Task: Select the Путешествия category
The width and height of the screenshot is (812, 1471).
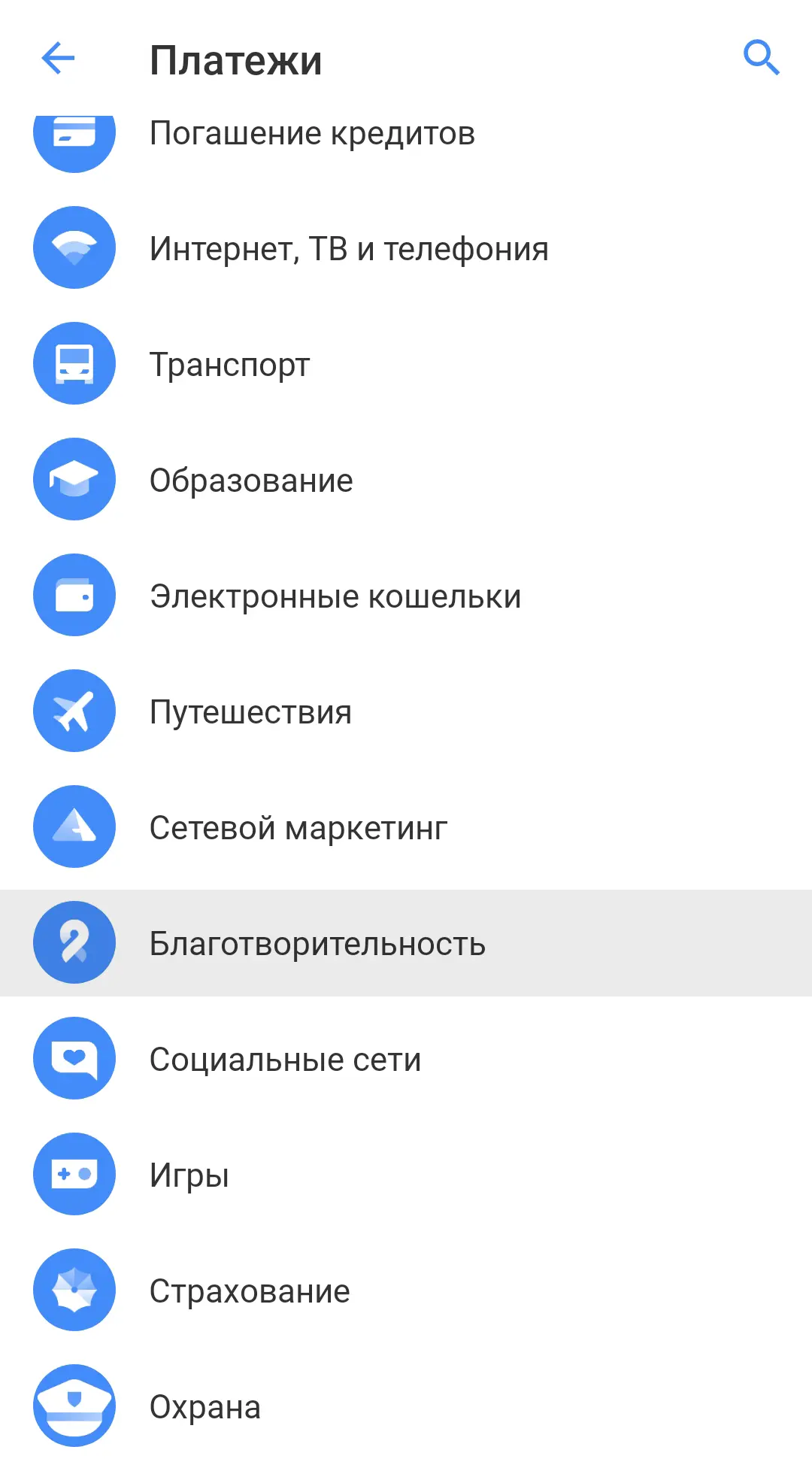Action: (250, 712)
